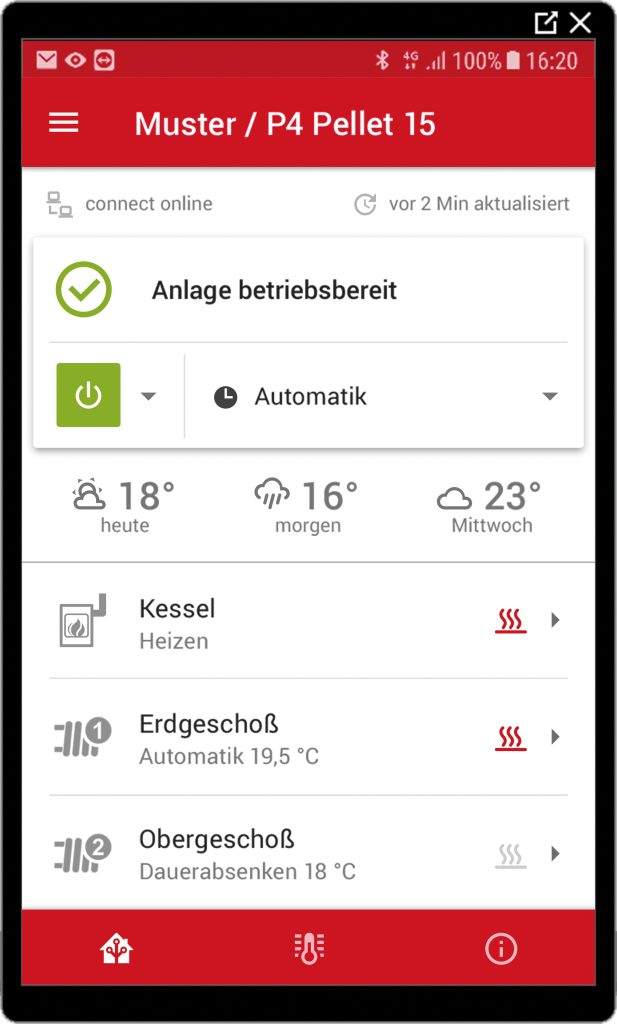Expand the power state dropdown arrow
Viewport: 617px width, 1024px height.
149,396
